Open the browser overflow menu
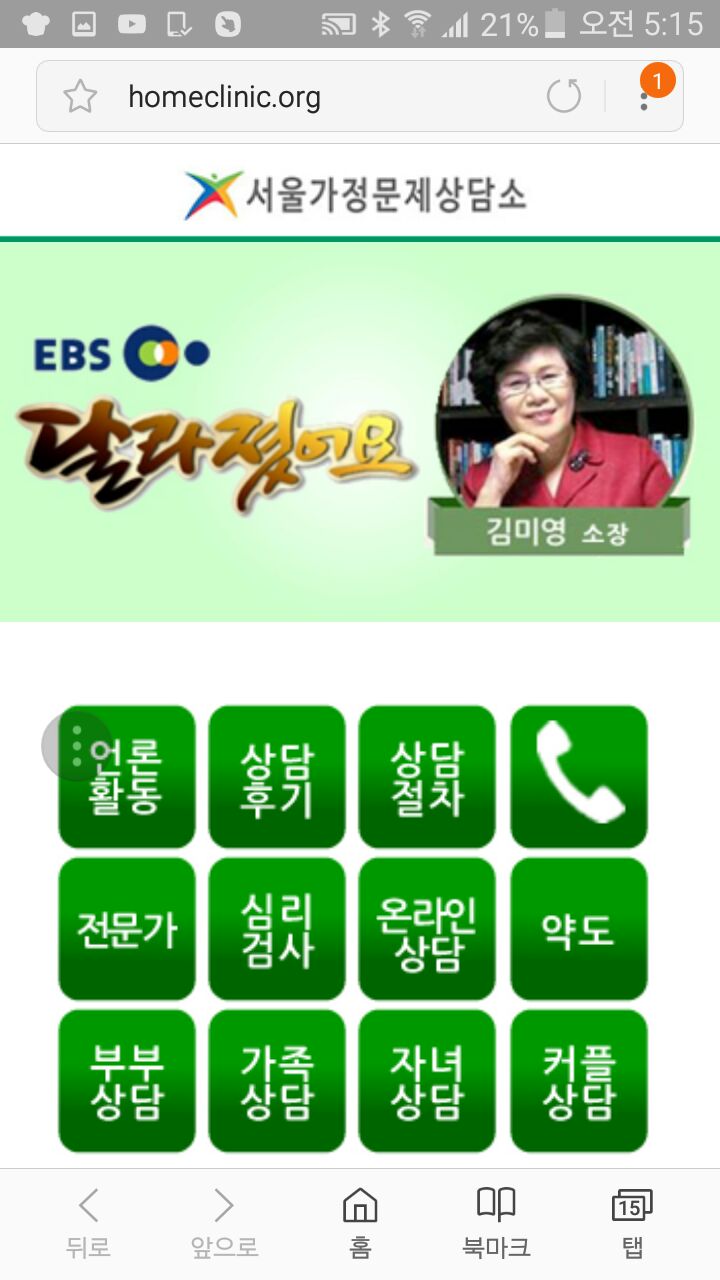Screen dimensions: 720x1280 tap(645, 97)
